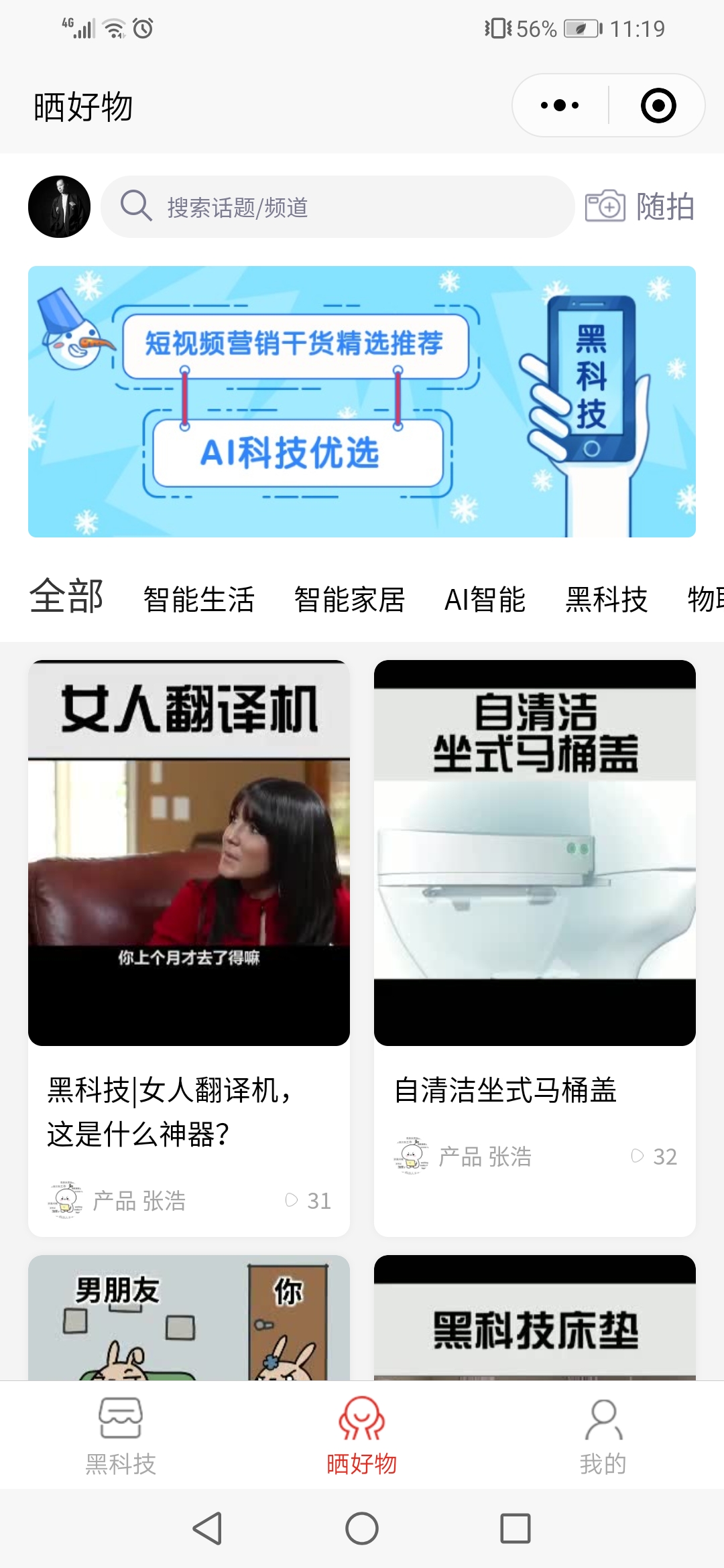This screenshot has height=1568, width=724.
Task: Select 晒好物 in bottom navigation
Action: 362,1435
